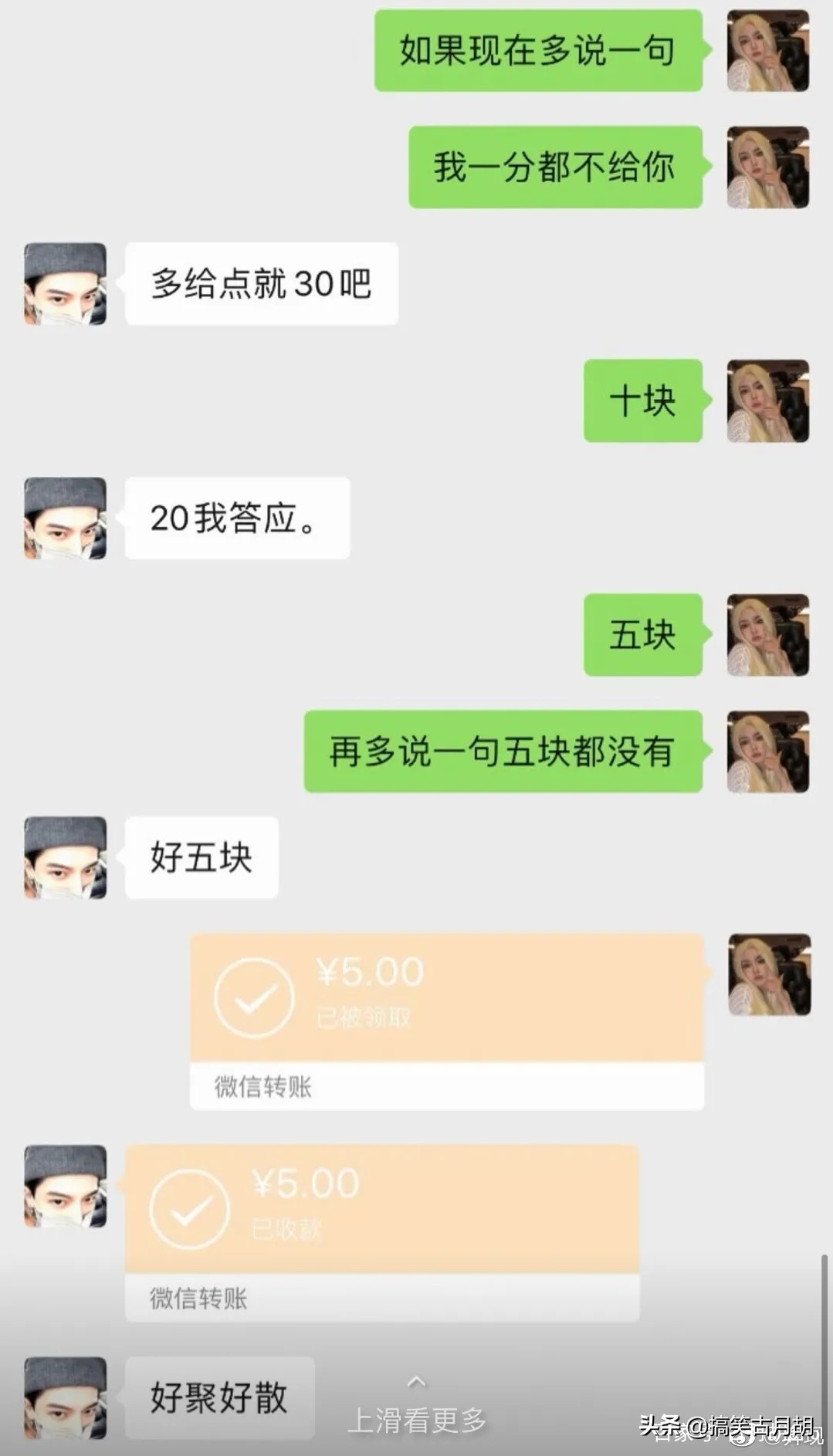Tap the "我一分都不给你" message
The width and height of the screenshot is (833, 1456).
click(554, 167)
